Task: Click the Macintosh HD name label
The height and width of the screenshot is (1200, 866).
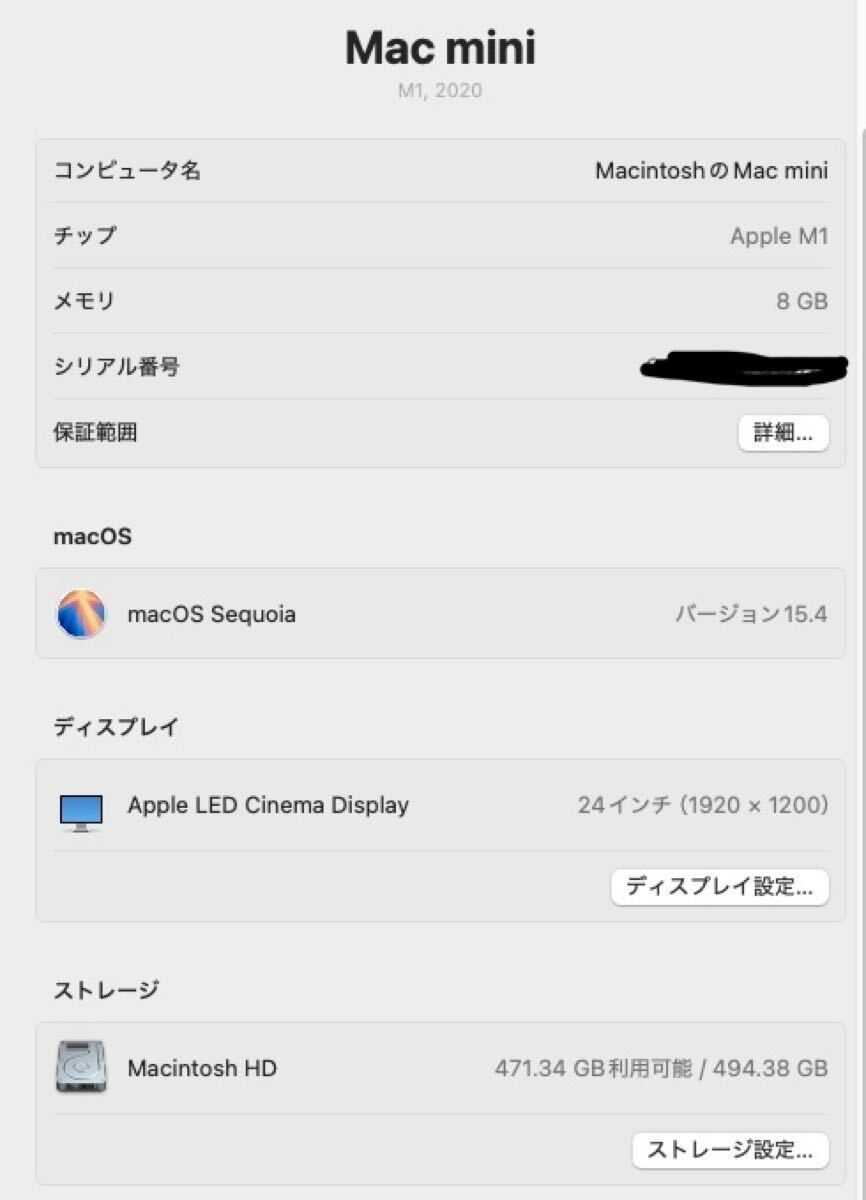Action: click(201, 1068)
